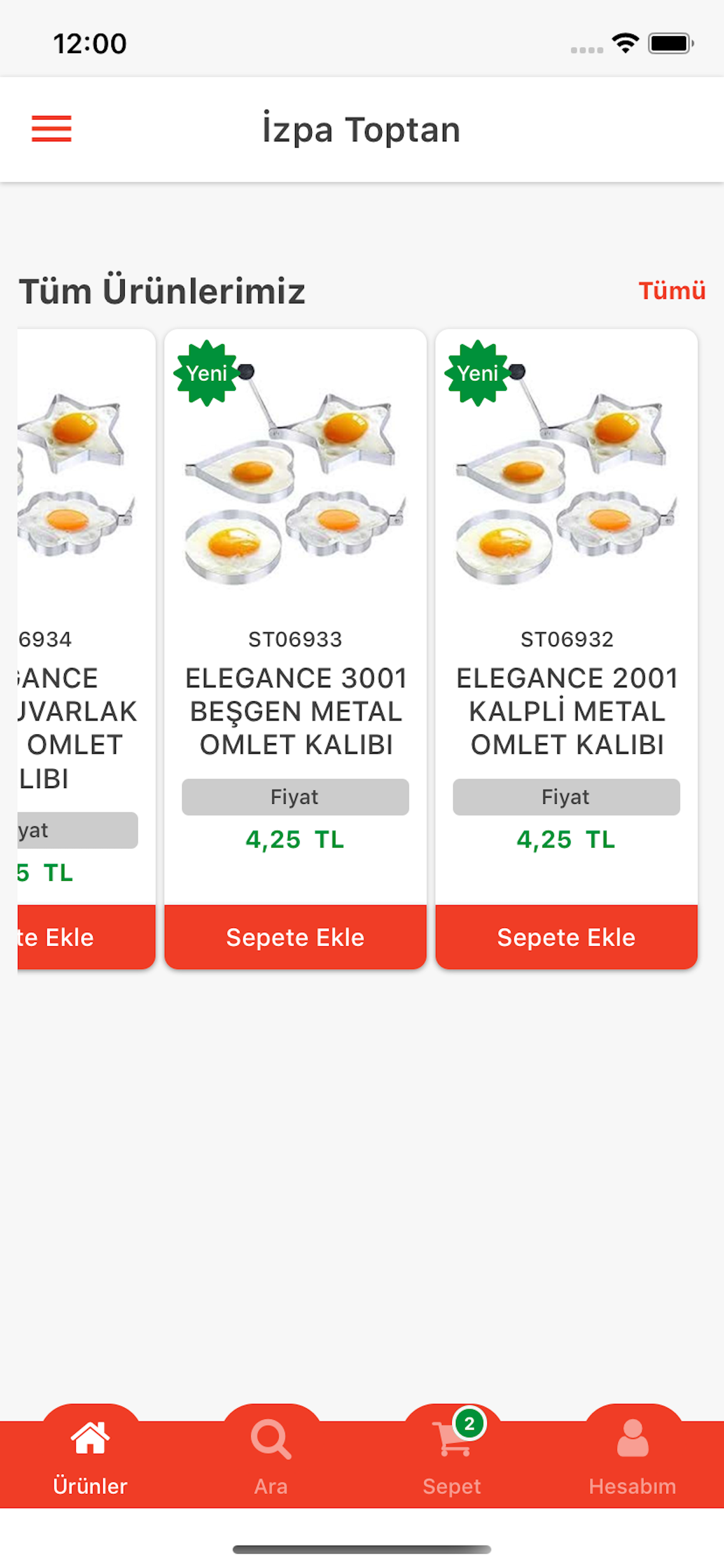
Task: Select the Hesabım account tab
Action: 632,1456
